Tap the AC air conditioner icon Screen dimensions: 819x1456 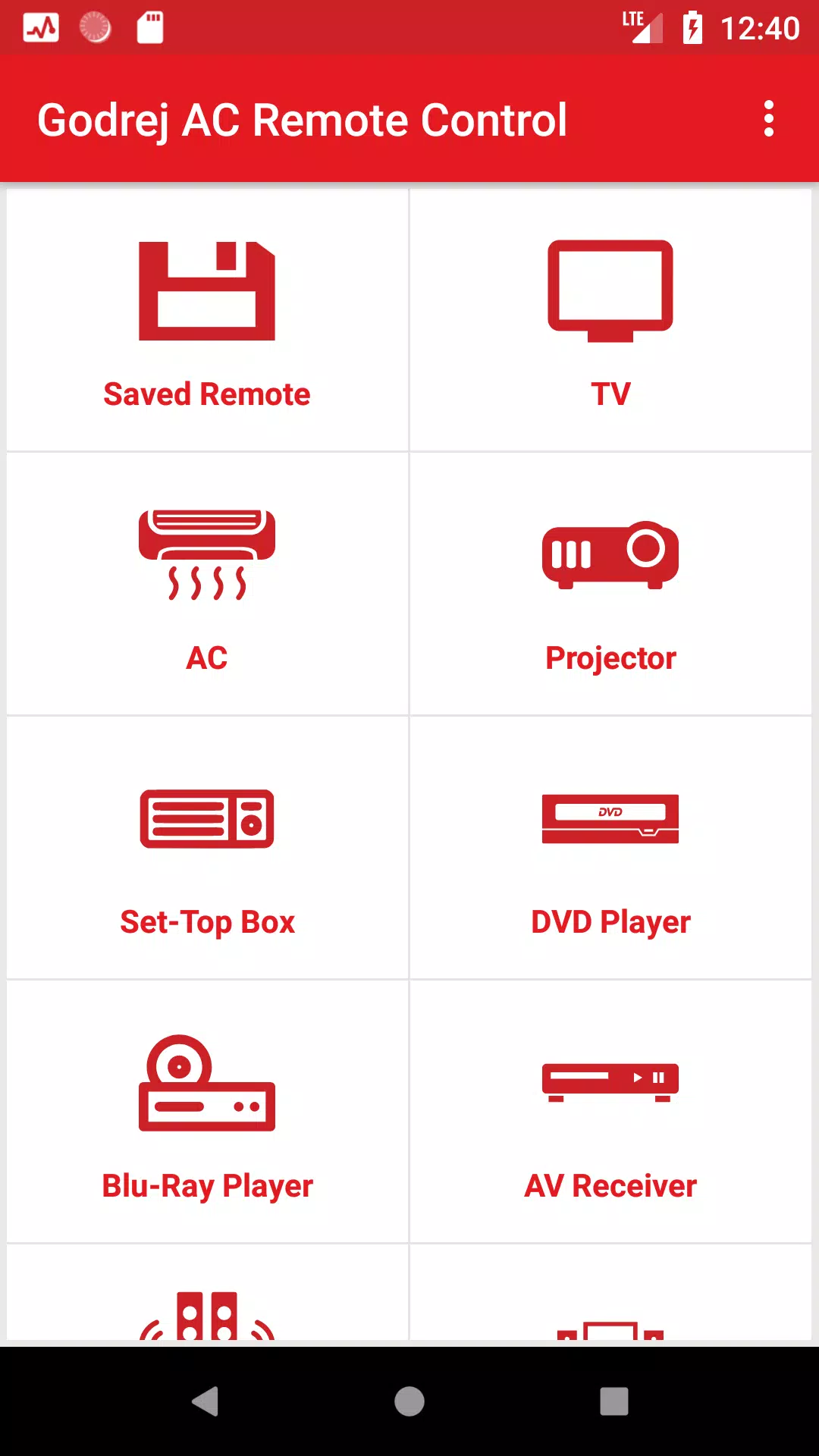(206, 552)
